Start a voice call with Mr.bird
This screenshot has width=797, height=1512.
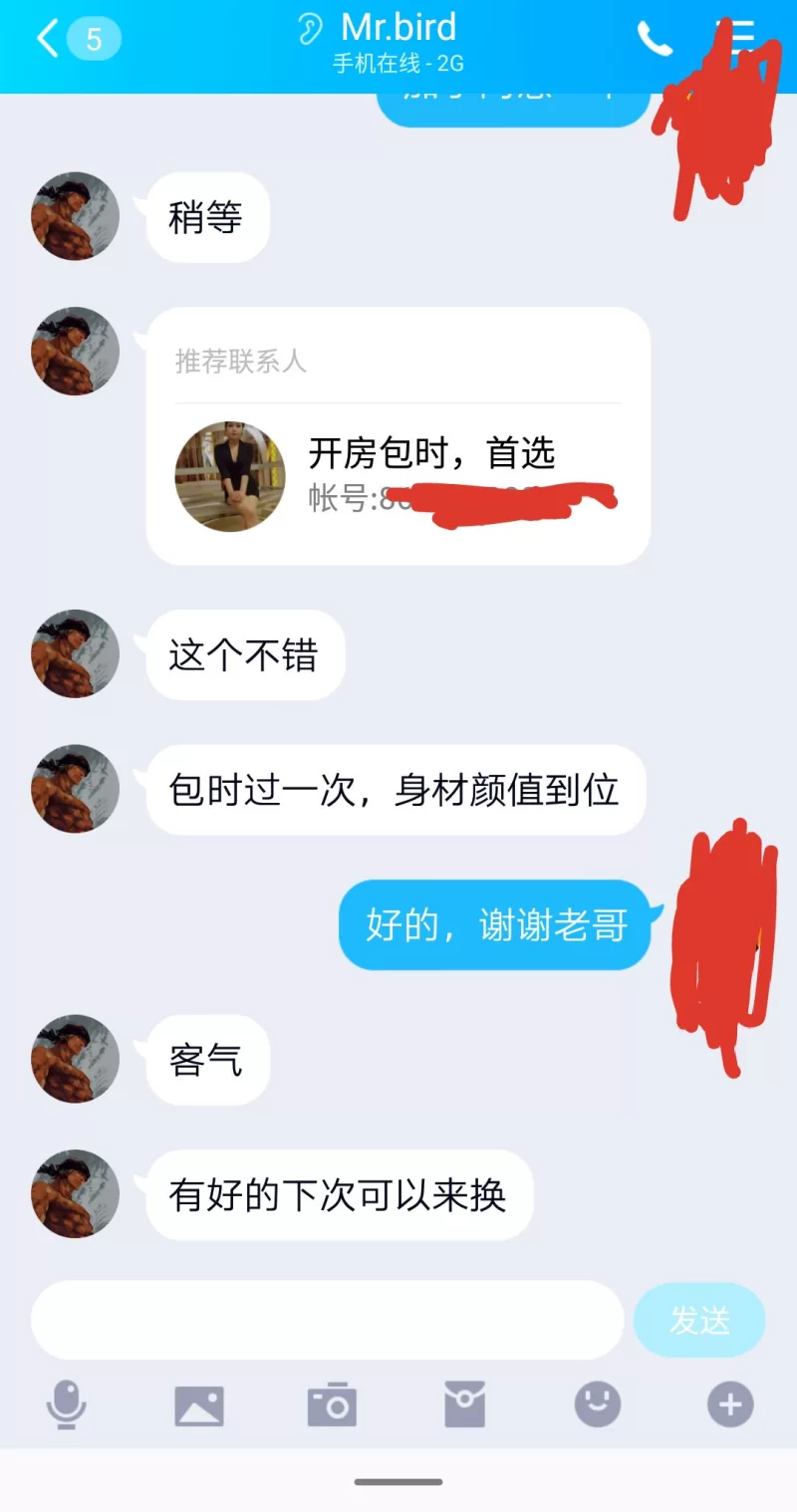click(x=655, y=40)
